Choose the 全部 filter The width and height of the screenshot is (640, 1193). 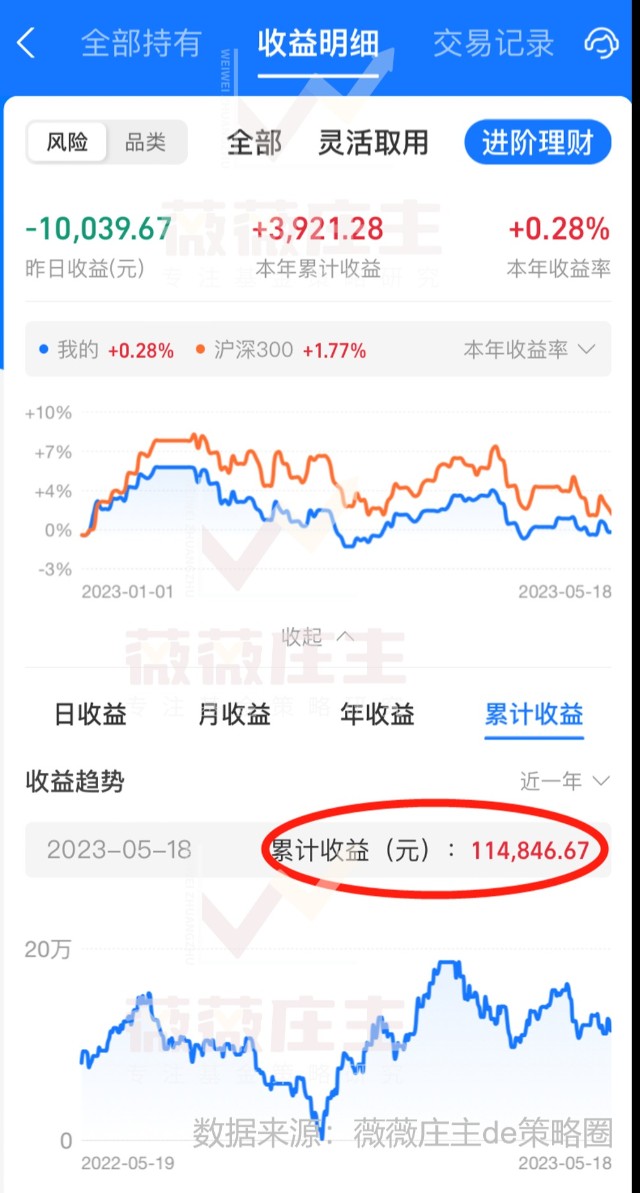(253, 142)
